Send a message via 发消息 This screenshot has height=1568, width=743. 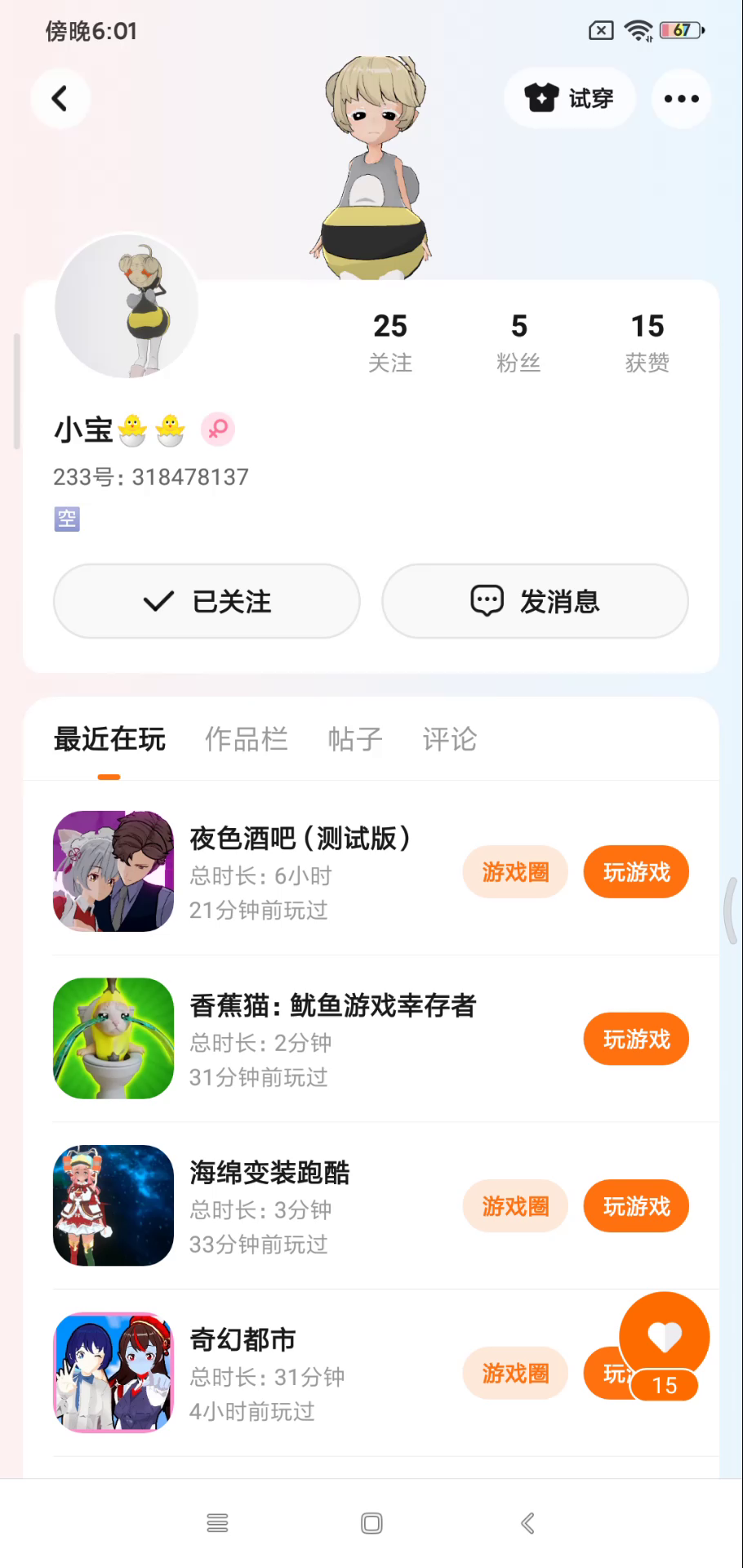[535, 601]
